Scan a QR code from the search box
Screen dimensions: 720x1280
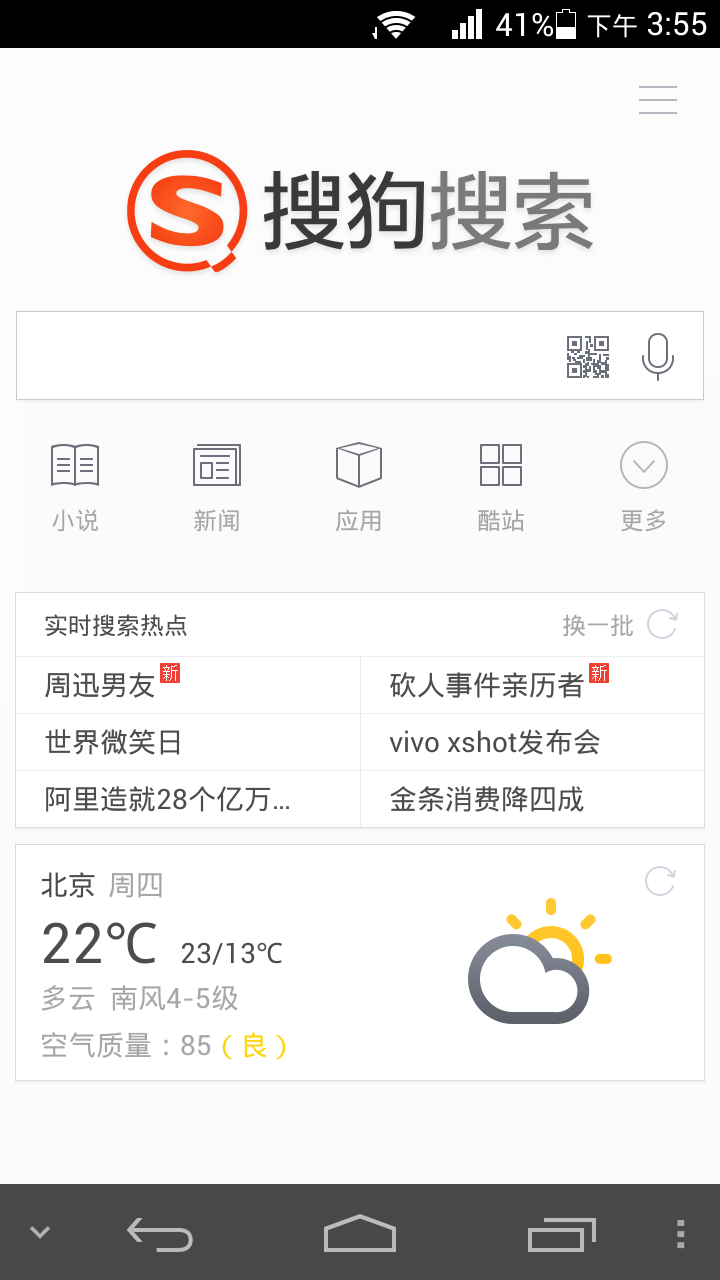(588, 357)
